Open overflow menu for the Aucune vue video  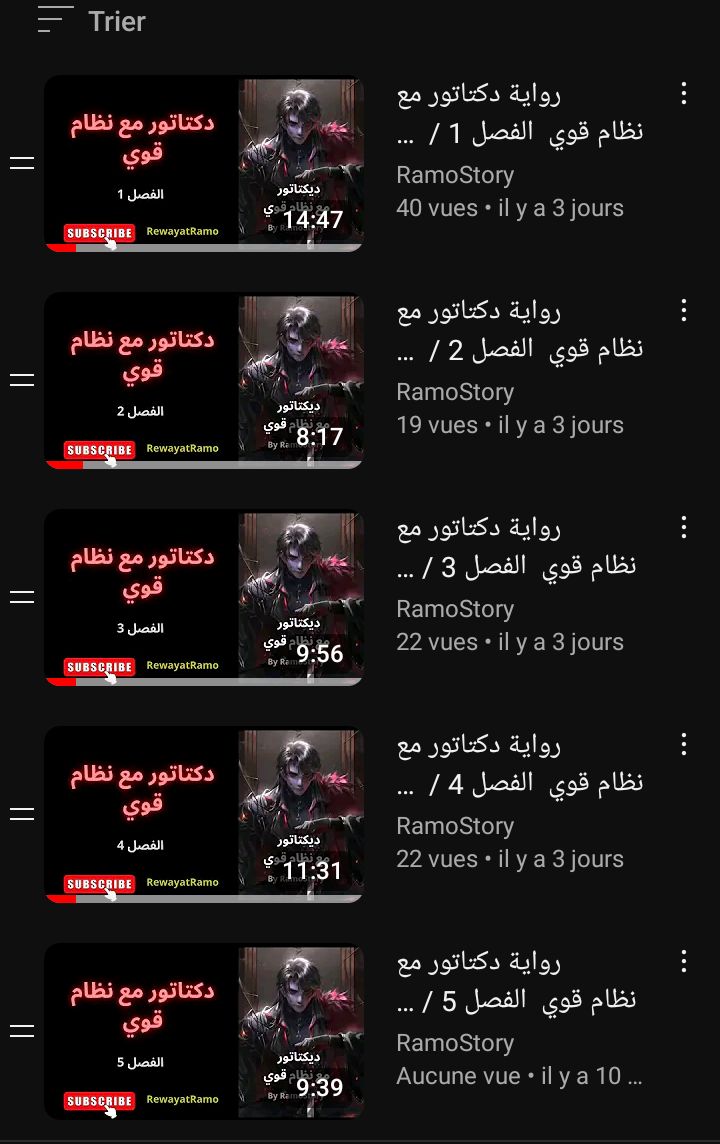684,961
